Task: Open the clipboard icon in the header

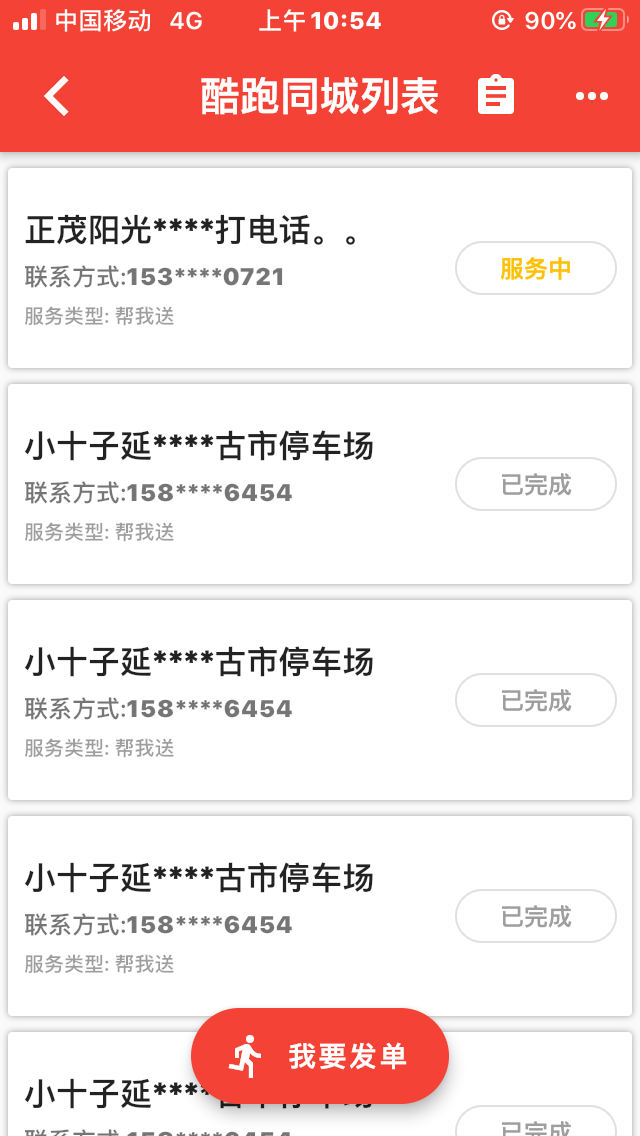Action: 495,96
